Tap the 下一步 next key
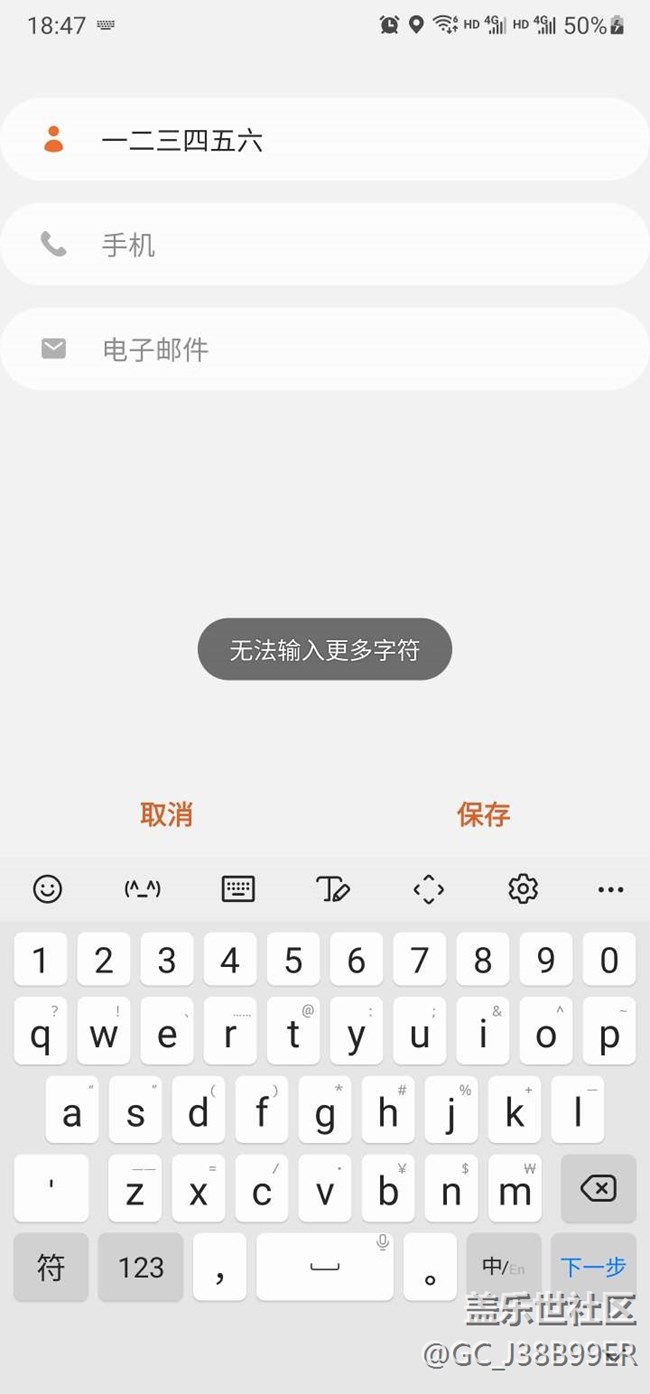Screen dimensions: 650x1394 [593, 1267]
